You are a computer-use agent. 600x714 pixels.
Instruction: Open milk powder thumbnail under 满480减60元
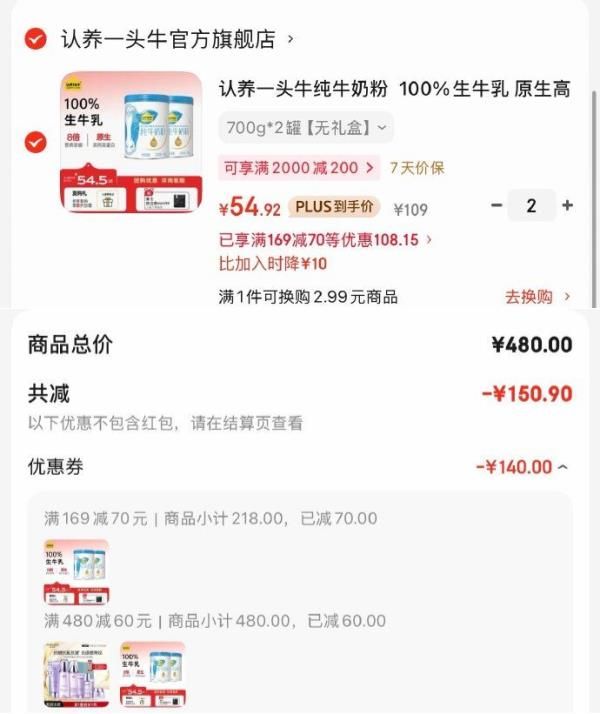click(x=152, y=674)
